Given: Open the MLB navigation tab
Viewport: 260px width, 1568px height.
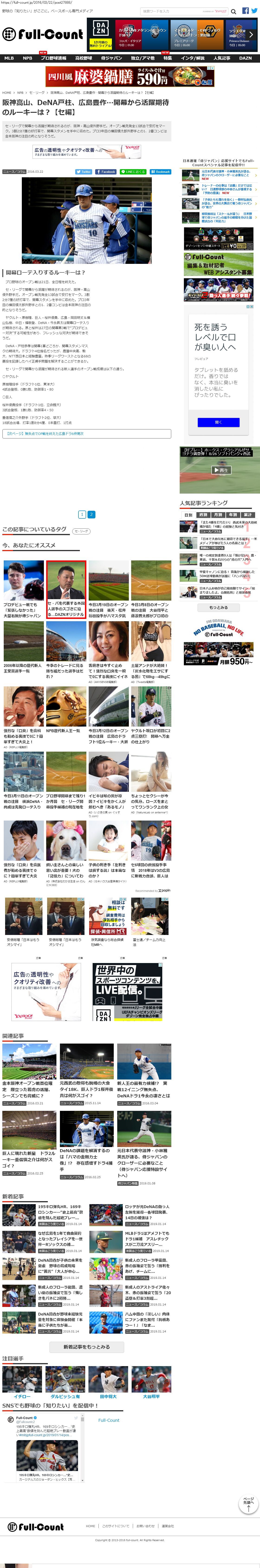Looking at the screenshot, I should point(9,58).
